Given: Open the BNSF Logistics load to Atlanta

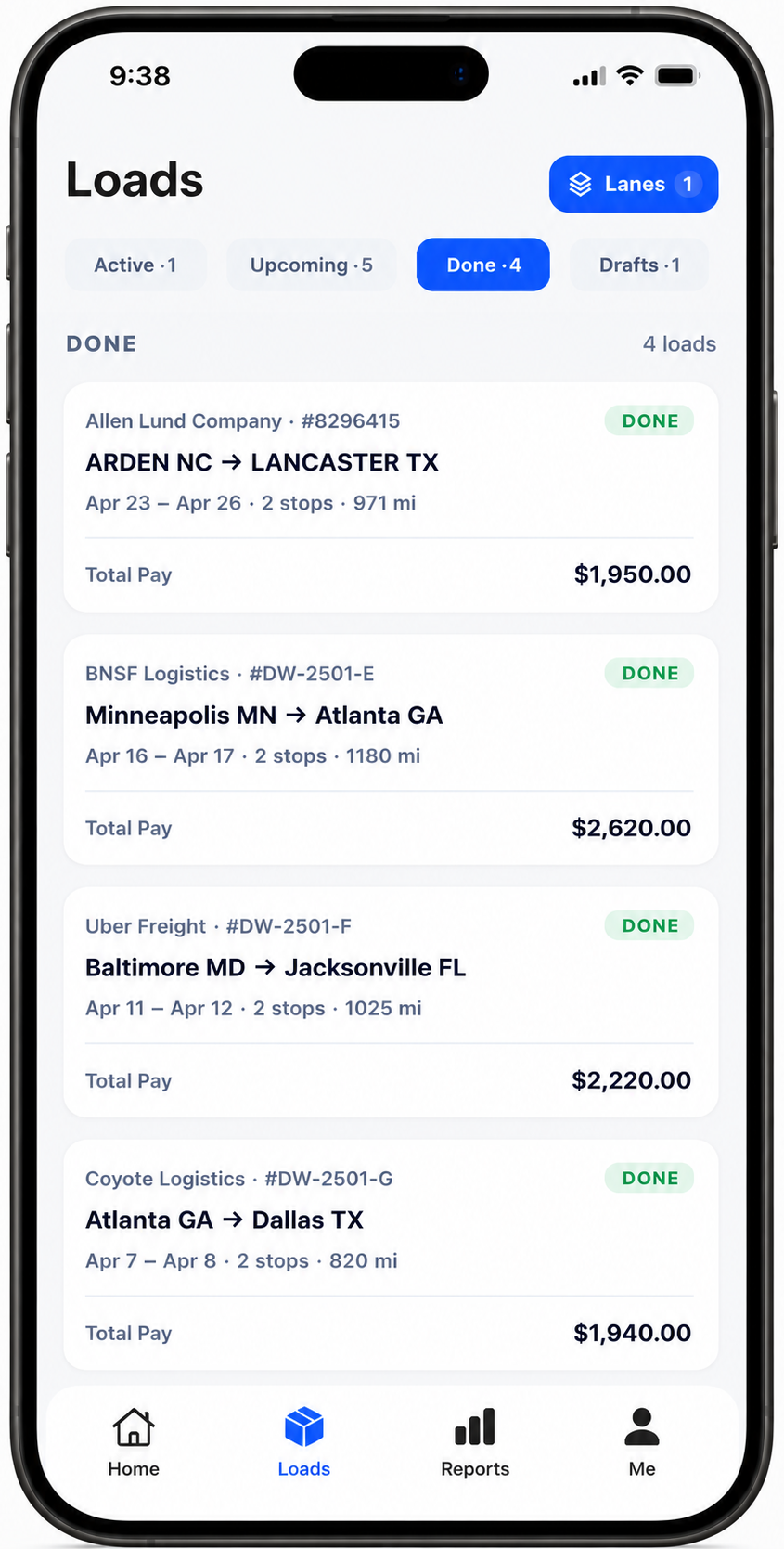Looking at the screenshot, I should point(391,750).
